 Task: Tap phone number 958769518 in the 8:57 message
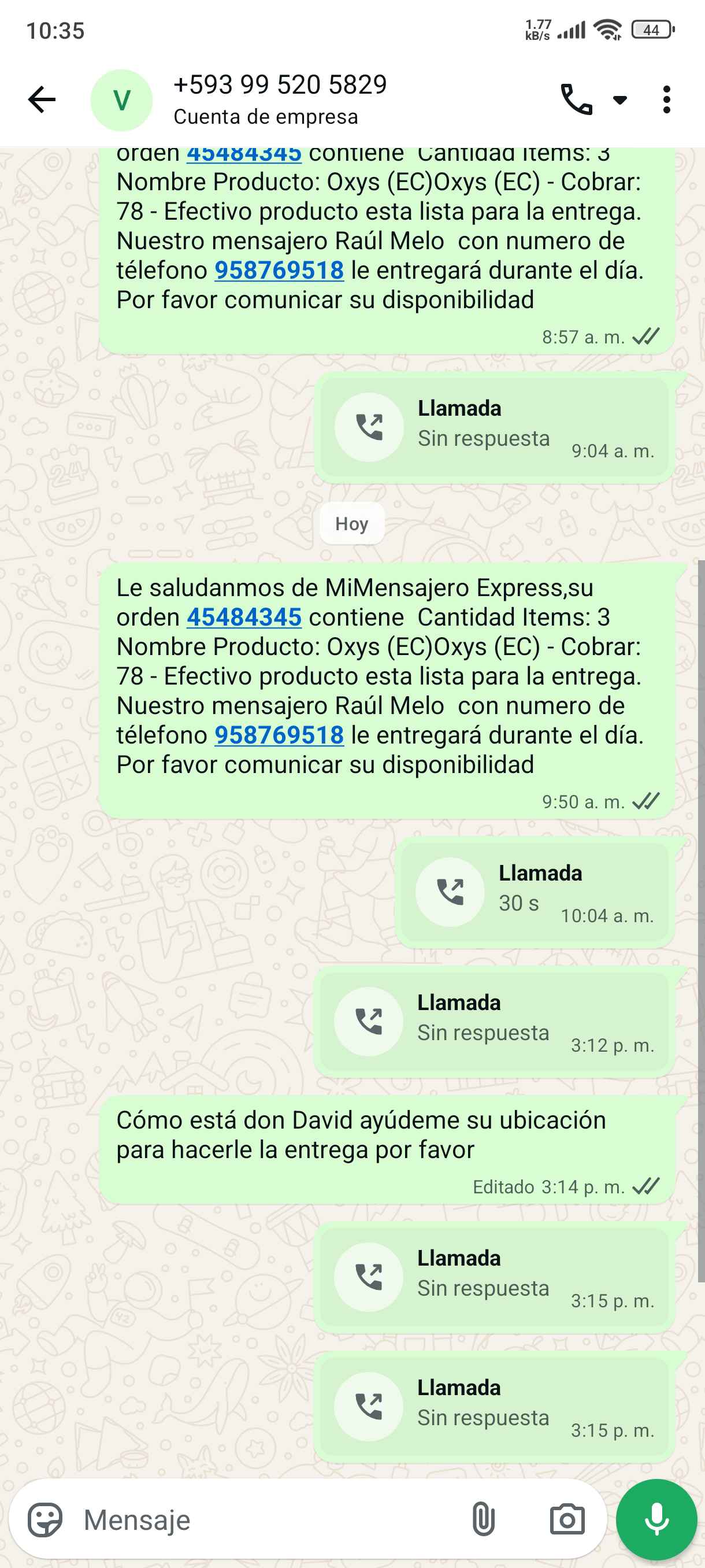[279, 270]
